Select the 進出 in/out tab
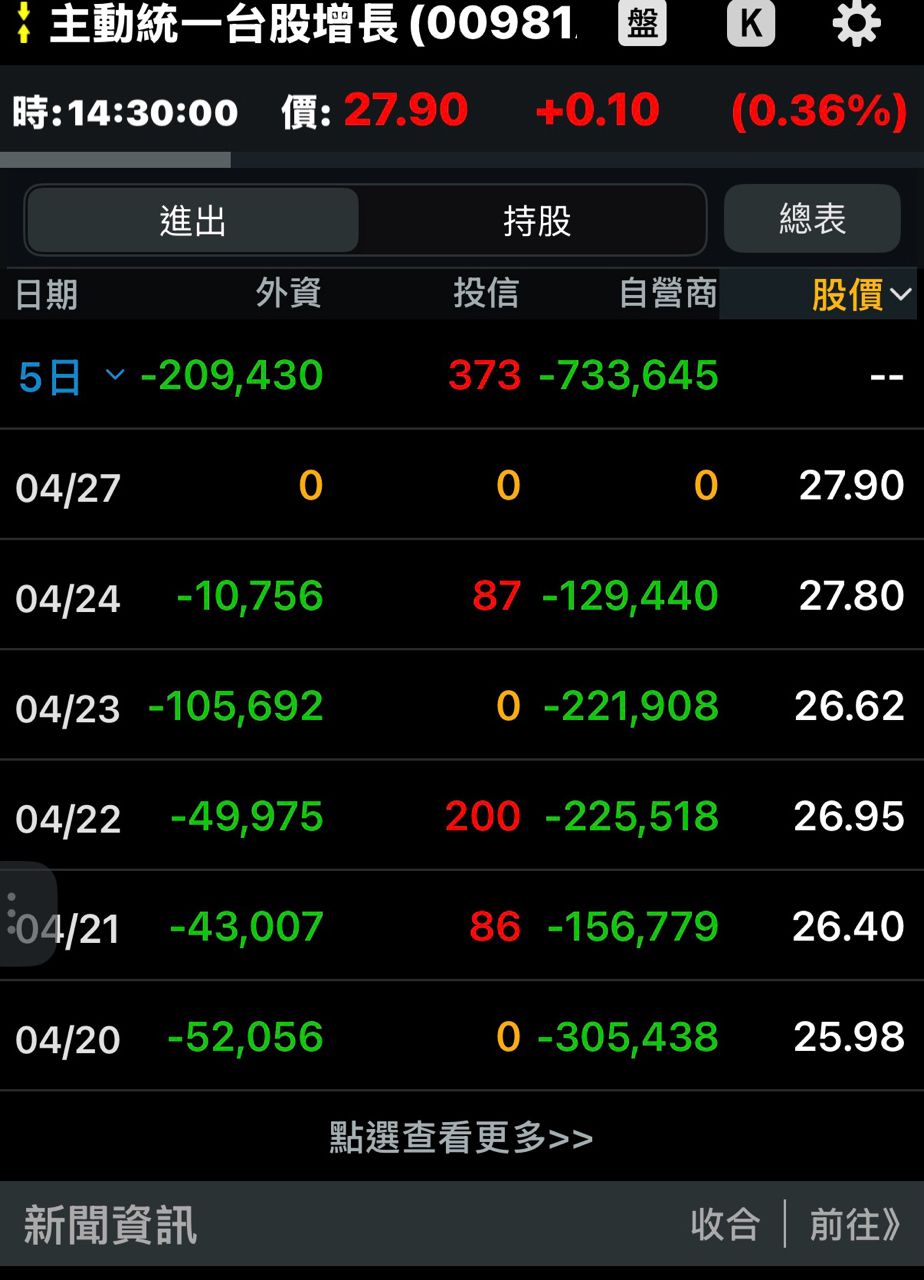Image resolution: width=924 pixels, height=1280 pixels. (190, 222)
